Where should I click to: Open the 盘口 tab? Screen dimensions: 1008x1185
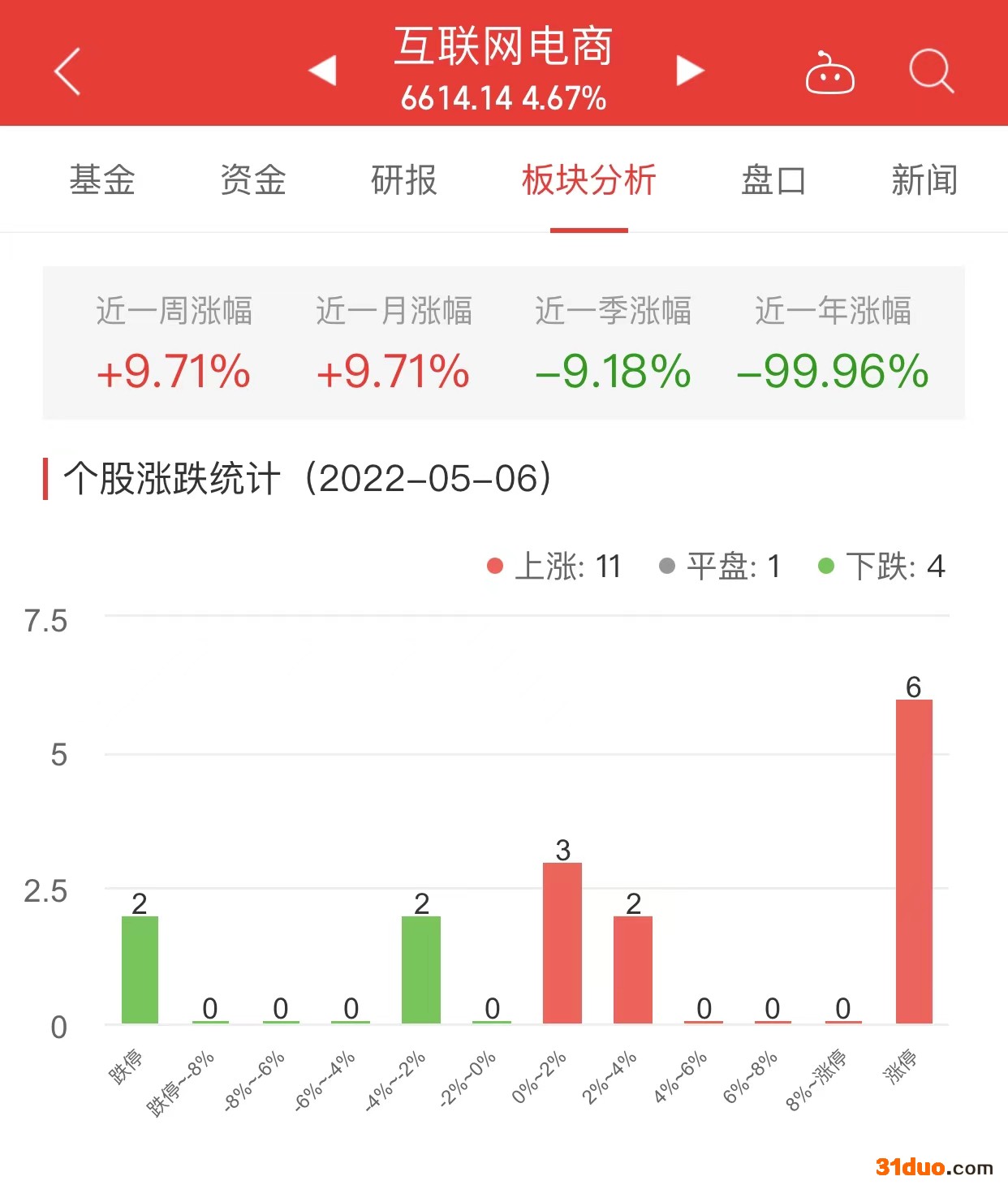tap(773, 180)
